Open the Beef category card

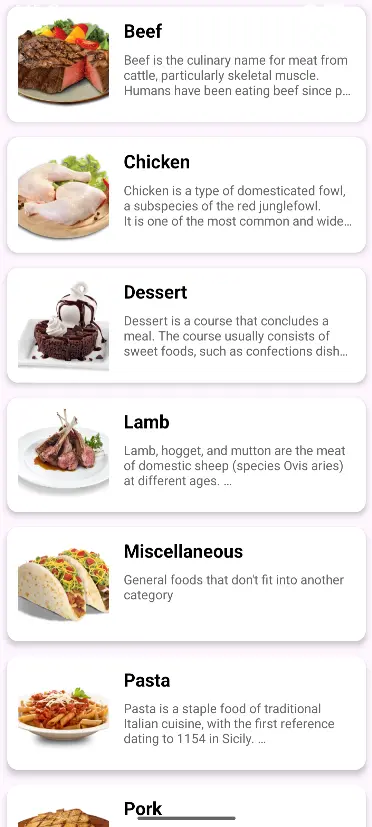(x=186, y=64)
